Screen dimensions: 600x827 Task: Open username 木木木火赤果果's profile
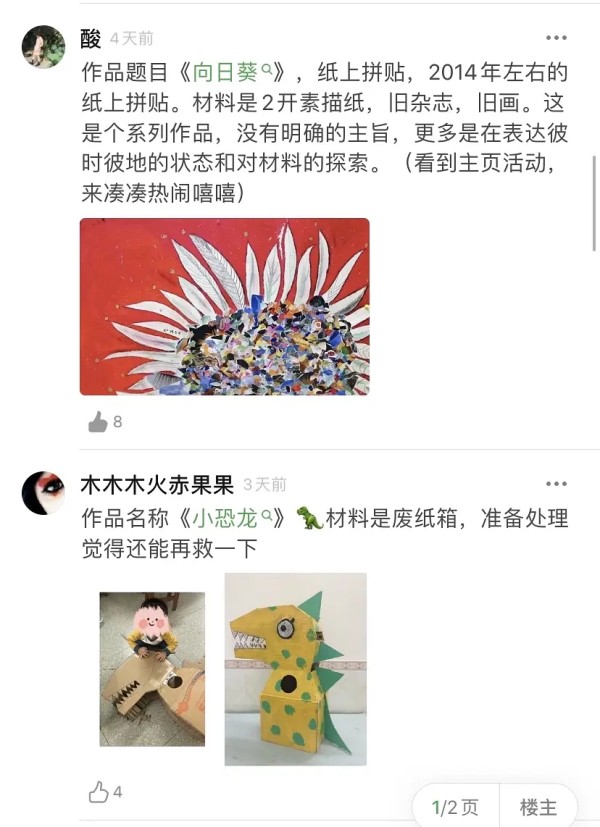coord(156,485)
